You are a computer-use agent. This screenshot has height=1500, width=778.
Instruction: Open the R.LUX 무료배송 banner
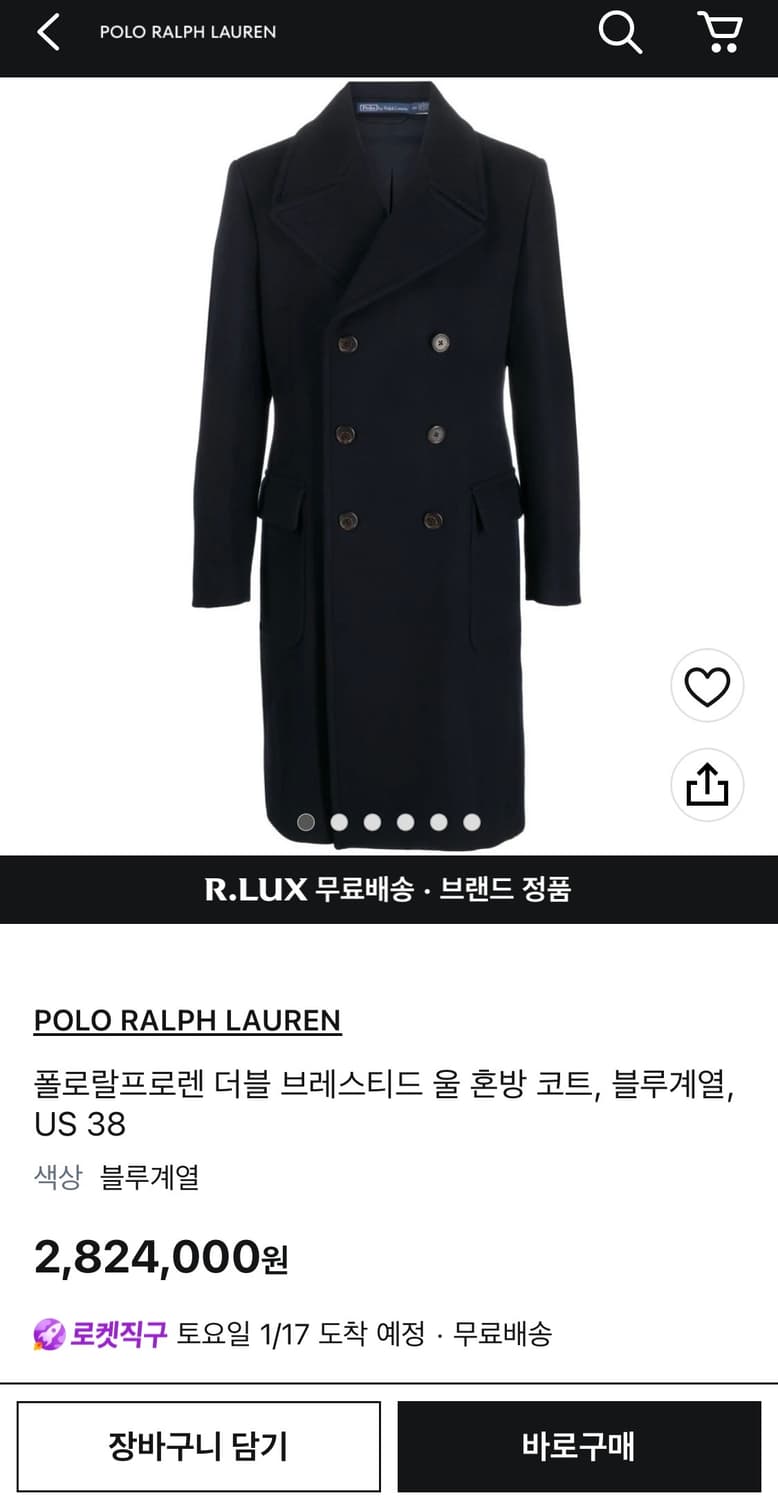click(x=389, y=888)
